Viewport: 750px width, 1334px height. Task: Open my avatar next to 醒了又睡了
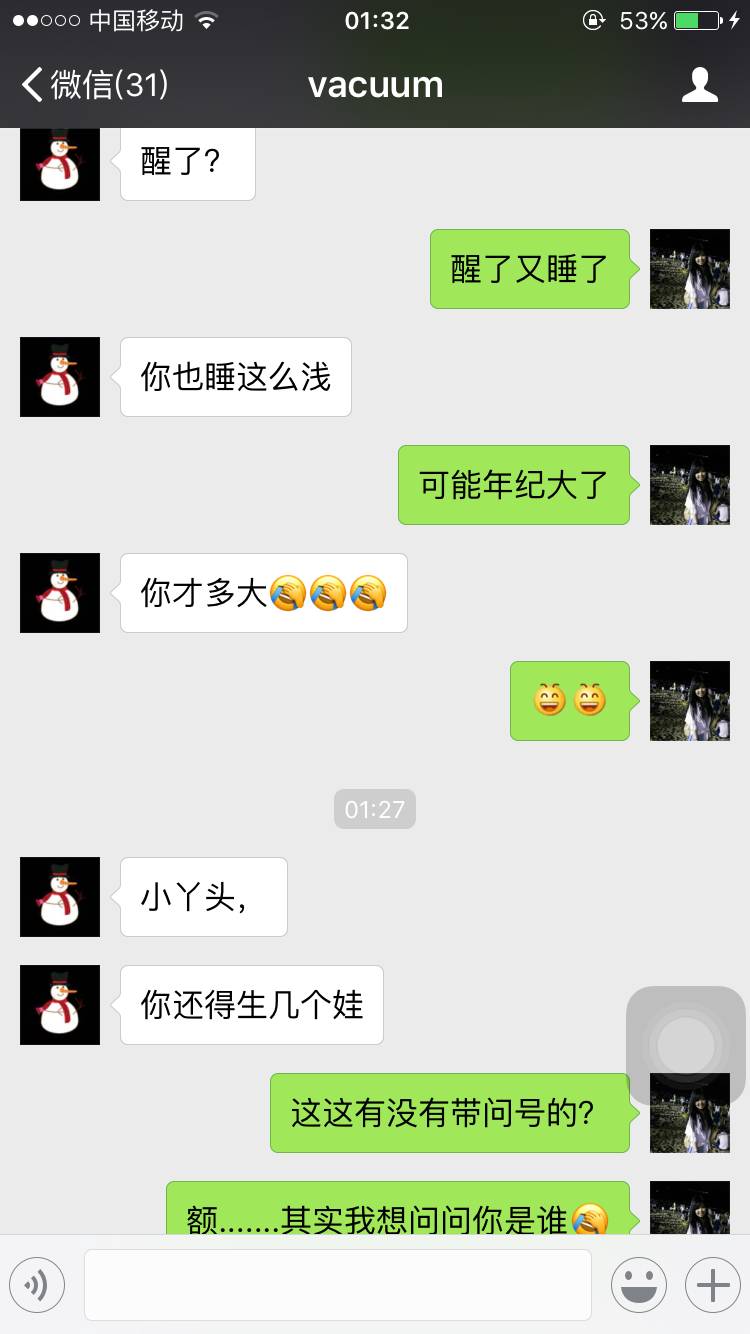click(689, 269)
